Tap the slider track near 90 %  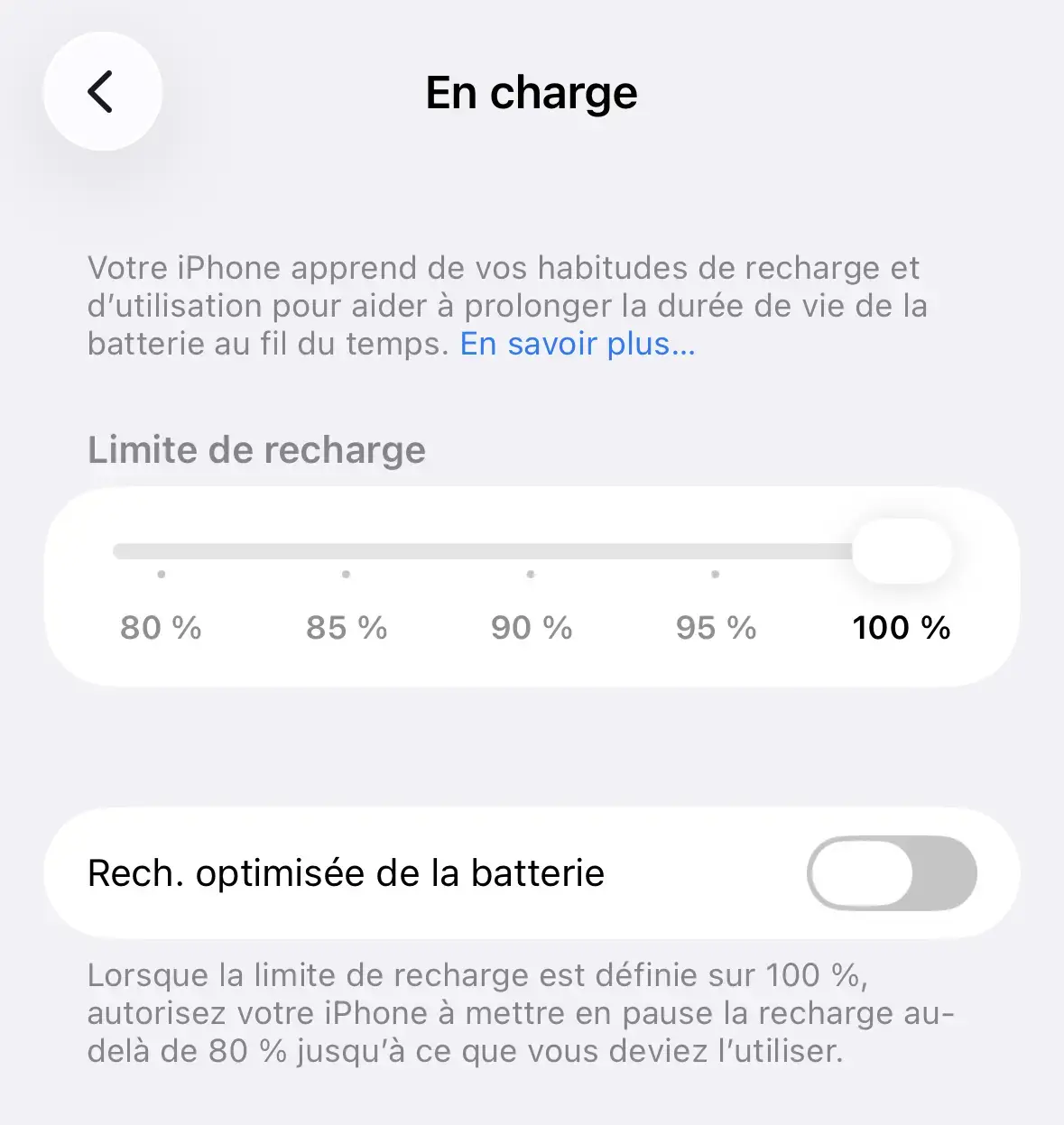click(530, 550)
